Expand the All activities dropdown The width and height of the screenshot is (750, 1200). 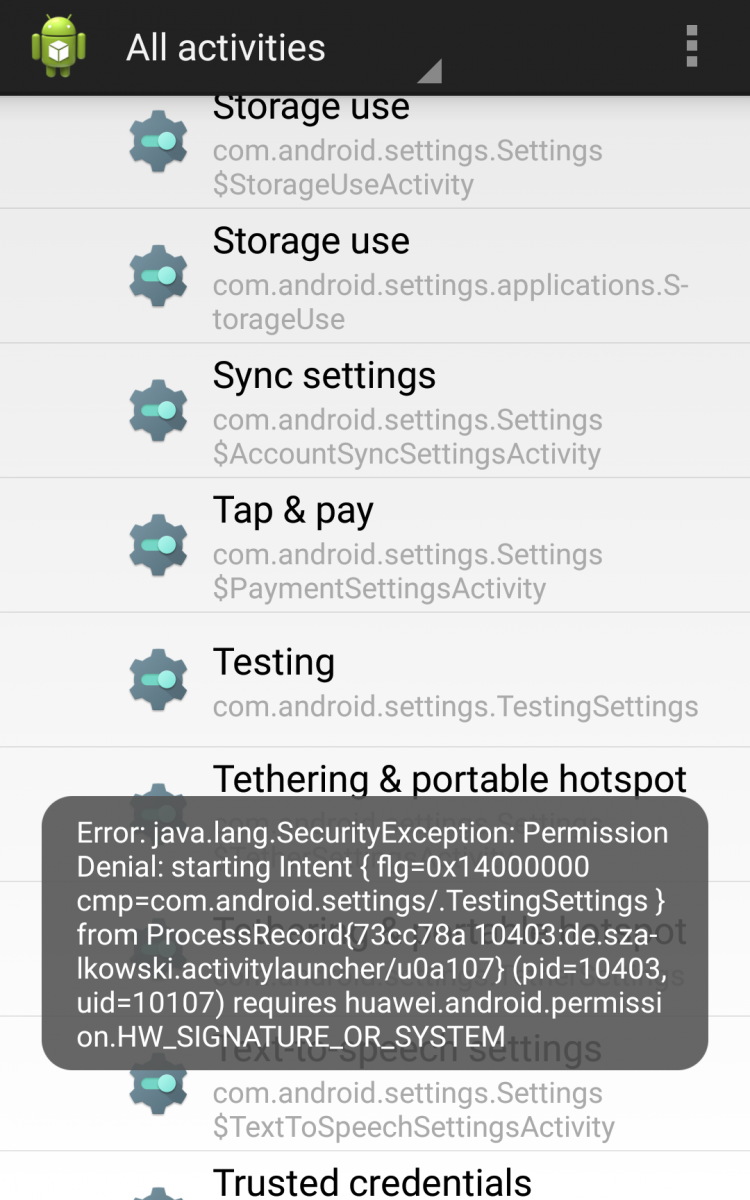282,49
